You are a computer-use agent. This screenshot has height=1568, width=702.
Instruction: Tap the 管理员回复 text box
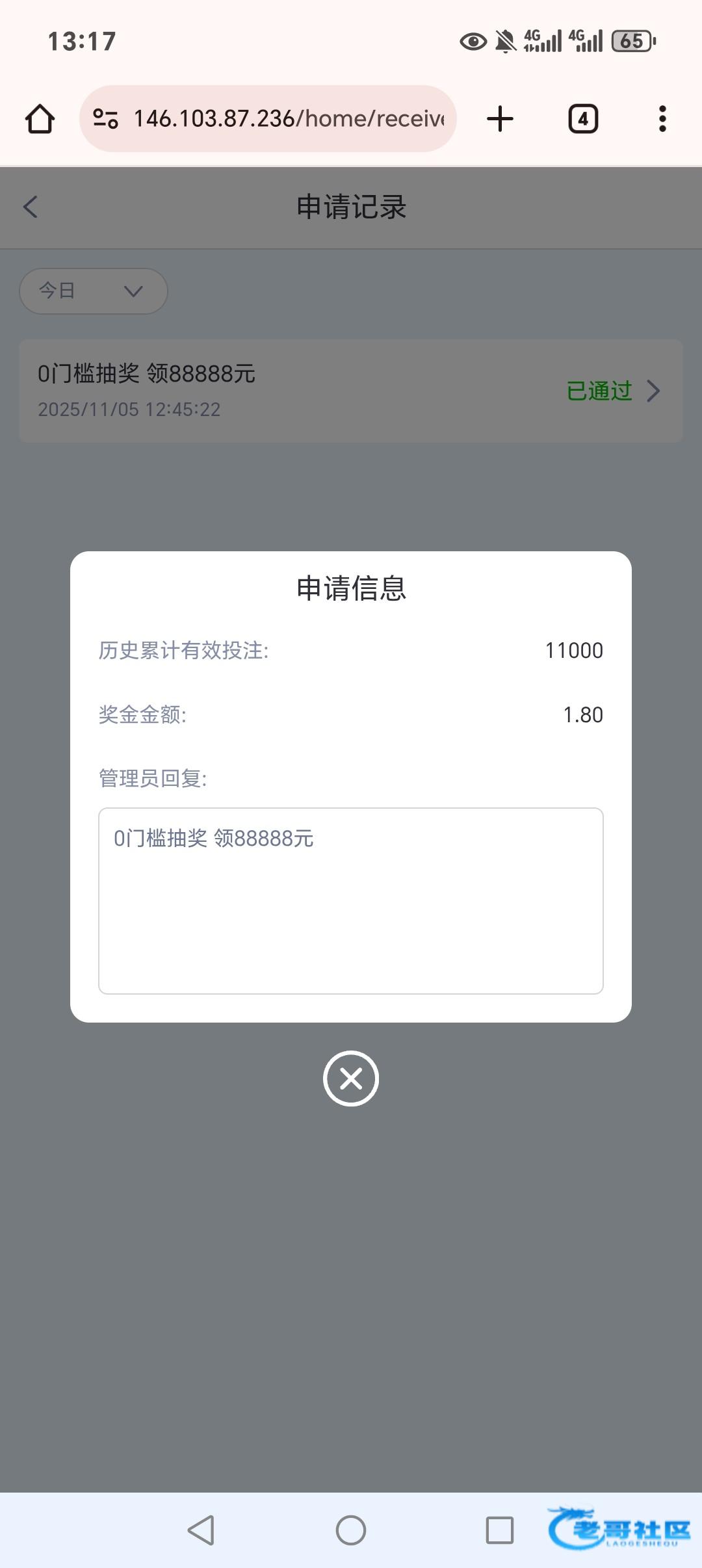coord(351,901)
